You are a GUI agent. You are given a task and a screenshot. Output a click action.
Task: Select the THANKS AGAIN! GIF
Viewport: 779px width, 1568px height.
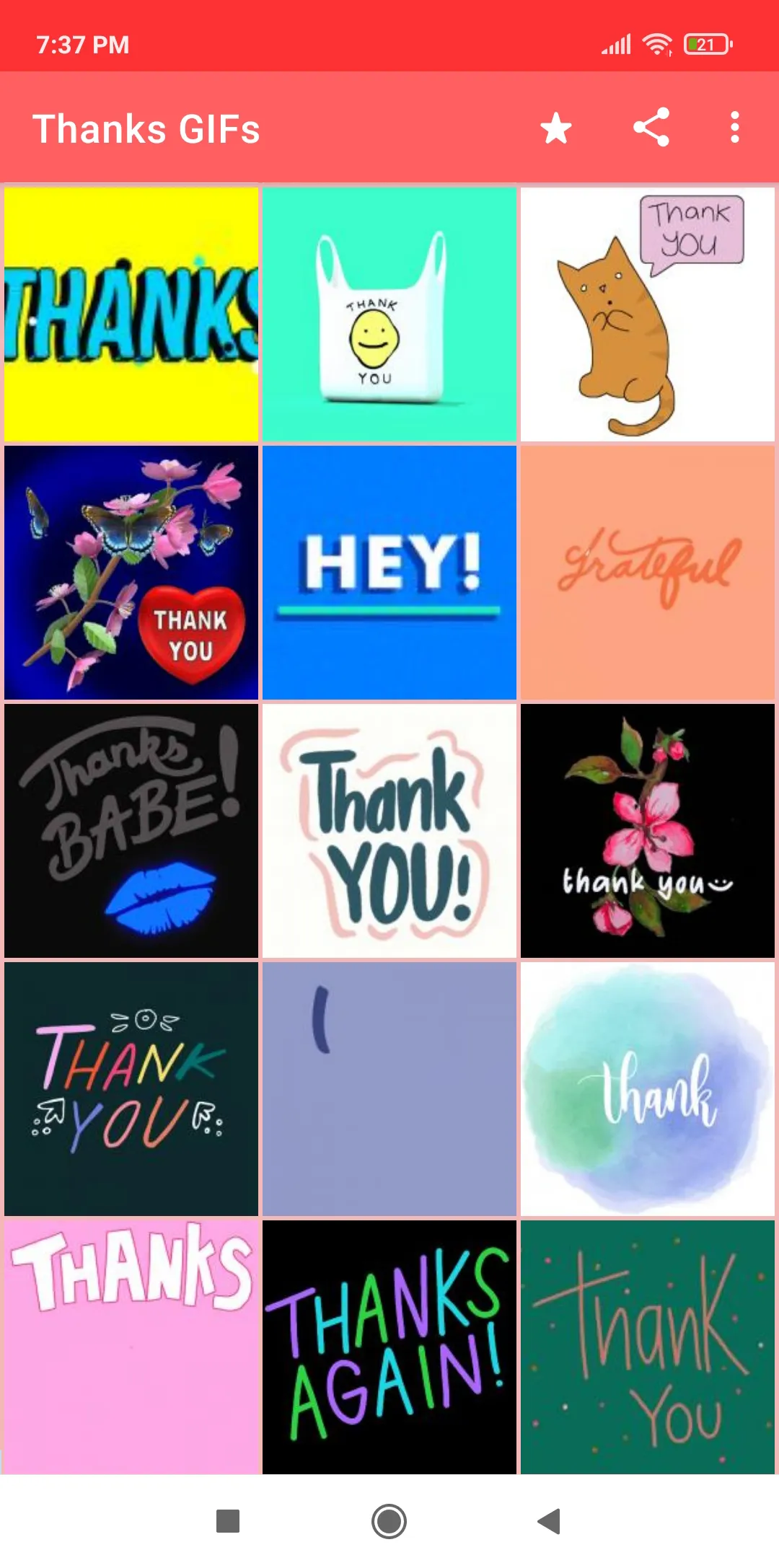389,1347
